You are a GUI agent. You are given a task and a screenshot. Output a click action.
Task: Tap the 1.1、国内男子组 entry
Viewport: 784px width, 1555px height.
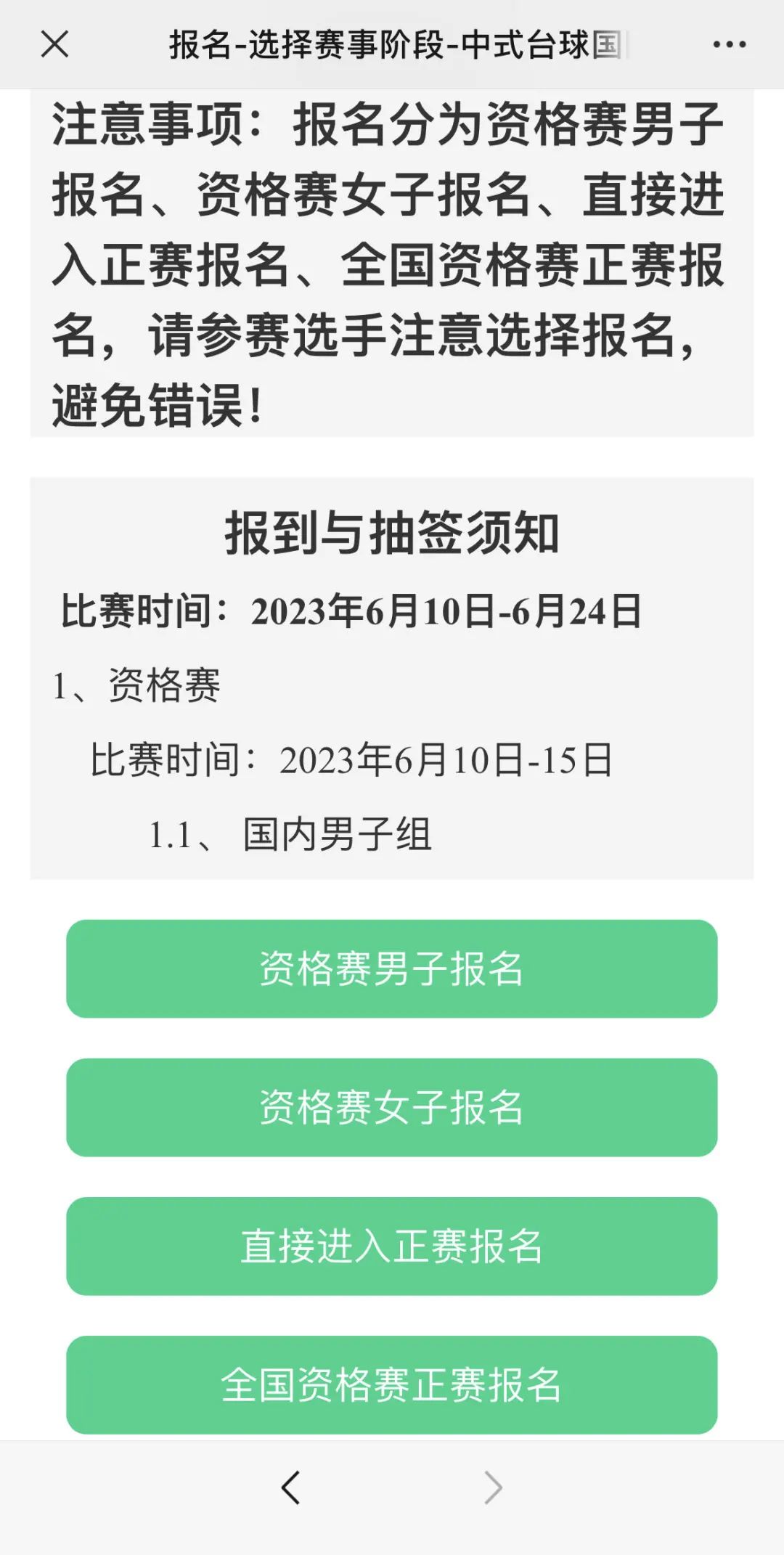tap(290, 835)
